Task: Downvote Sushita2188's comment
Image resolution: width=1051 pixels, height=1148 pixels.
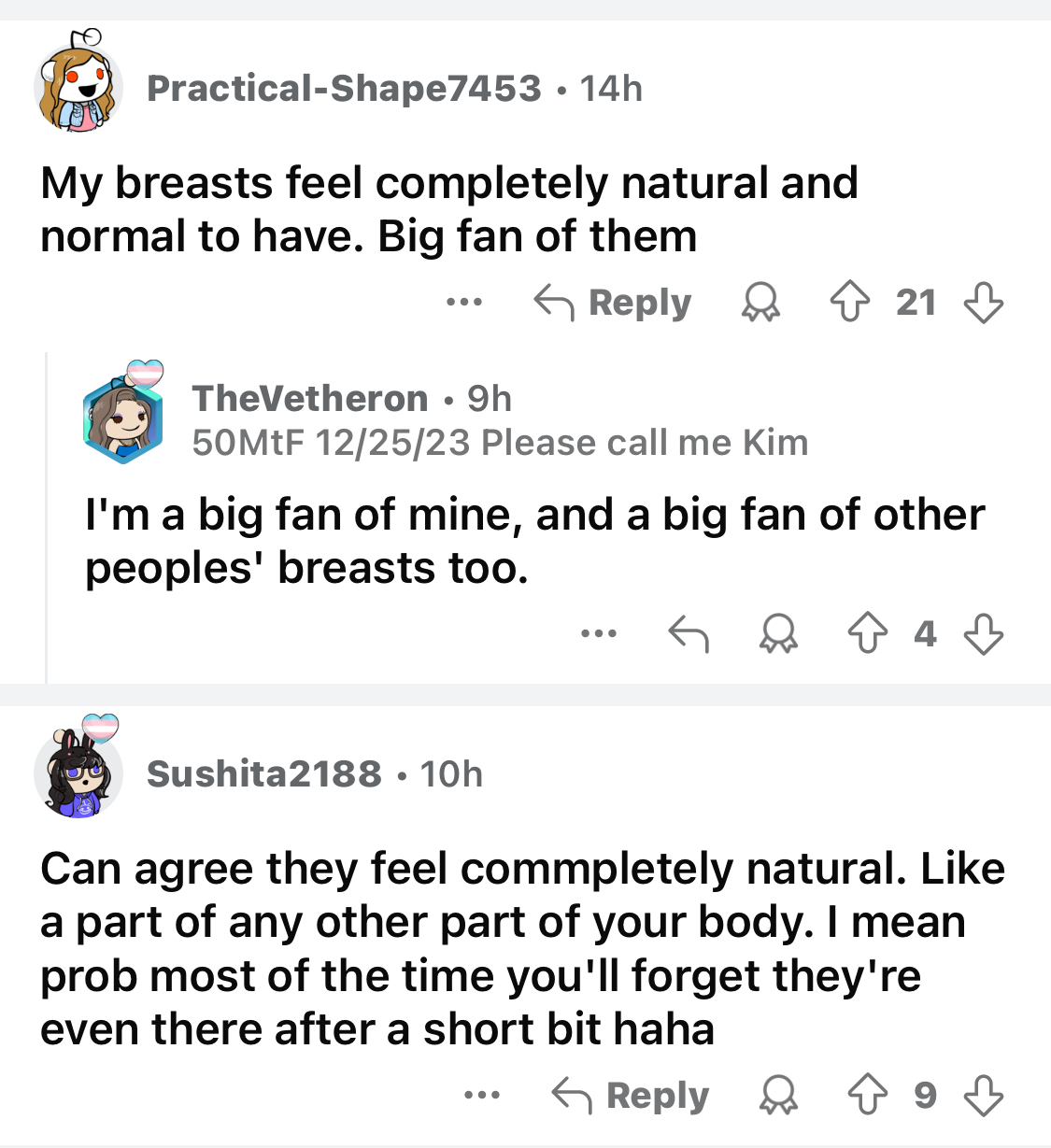Action: pos(983,1095)
